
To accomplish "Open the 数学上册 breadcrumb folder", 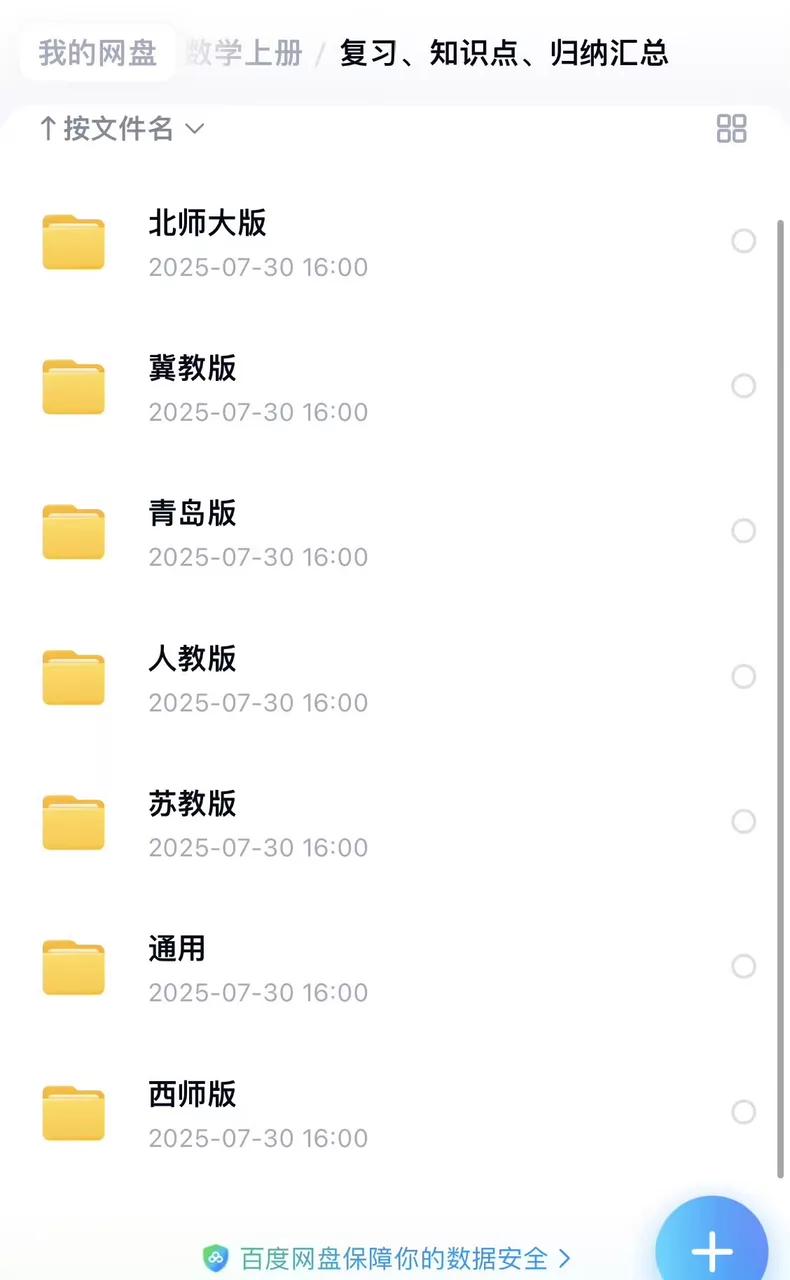I will (246, 53).
